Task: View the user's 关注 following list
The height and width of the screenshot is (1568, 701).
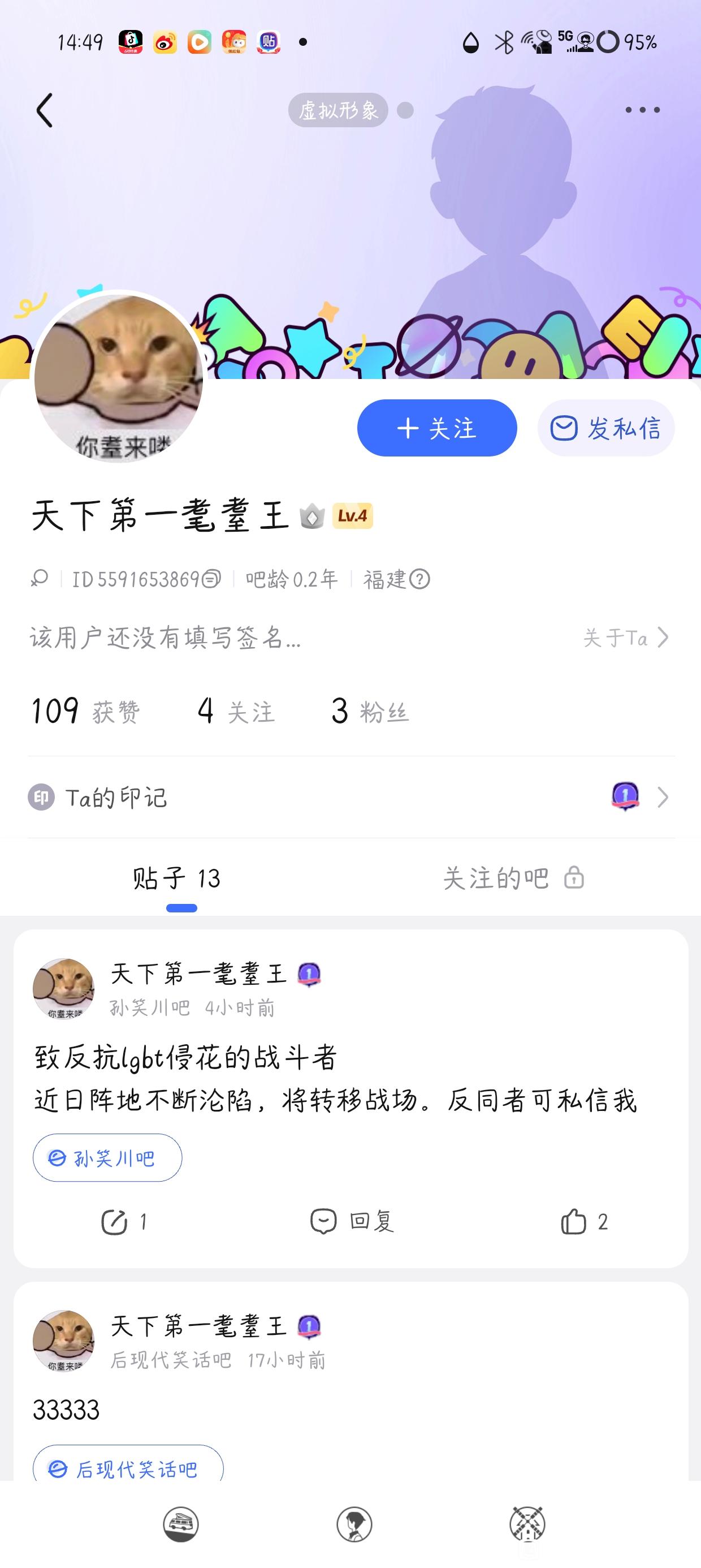Action: click(236, 711)
